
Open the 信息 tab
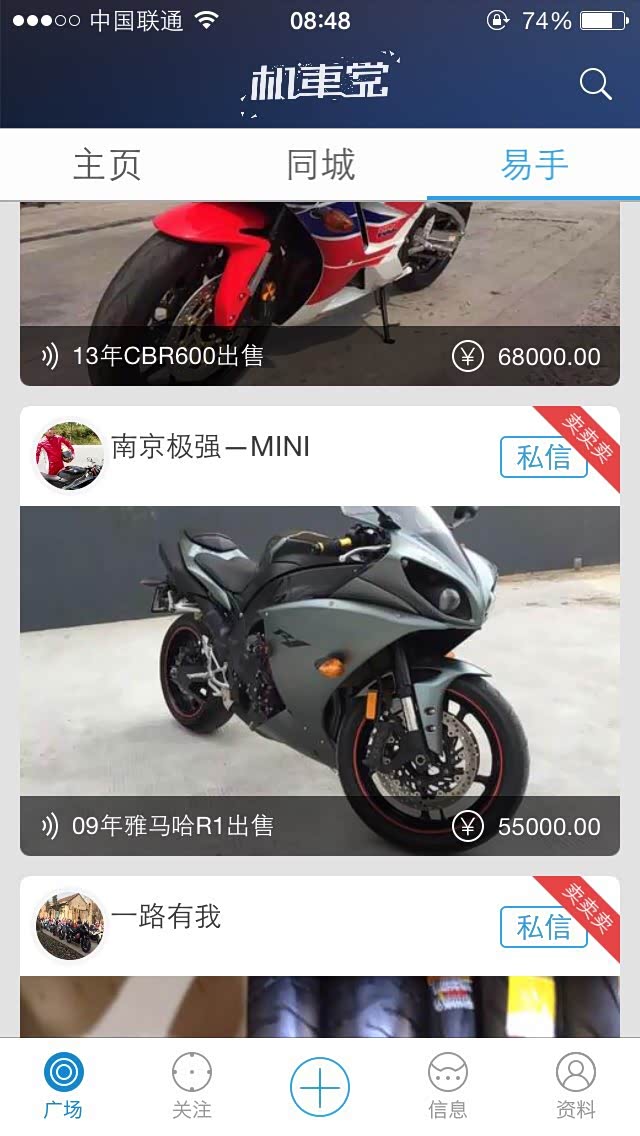447,1086
